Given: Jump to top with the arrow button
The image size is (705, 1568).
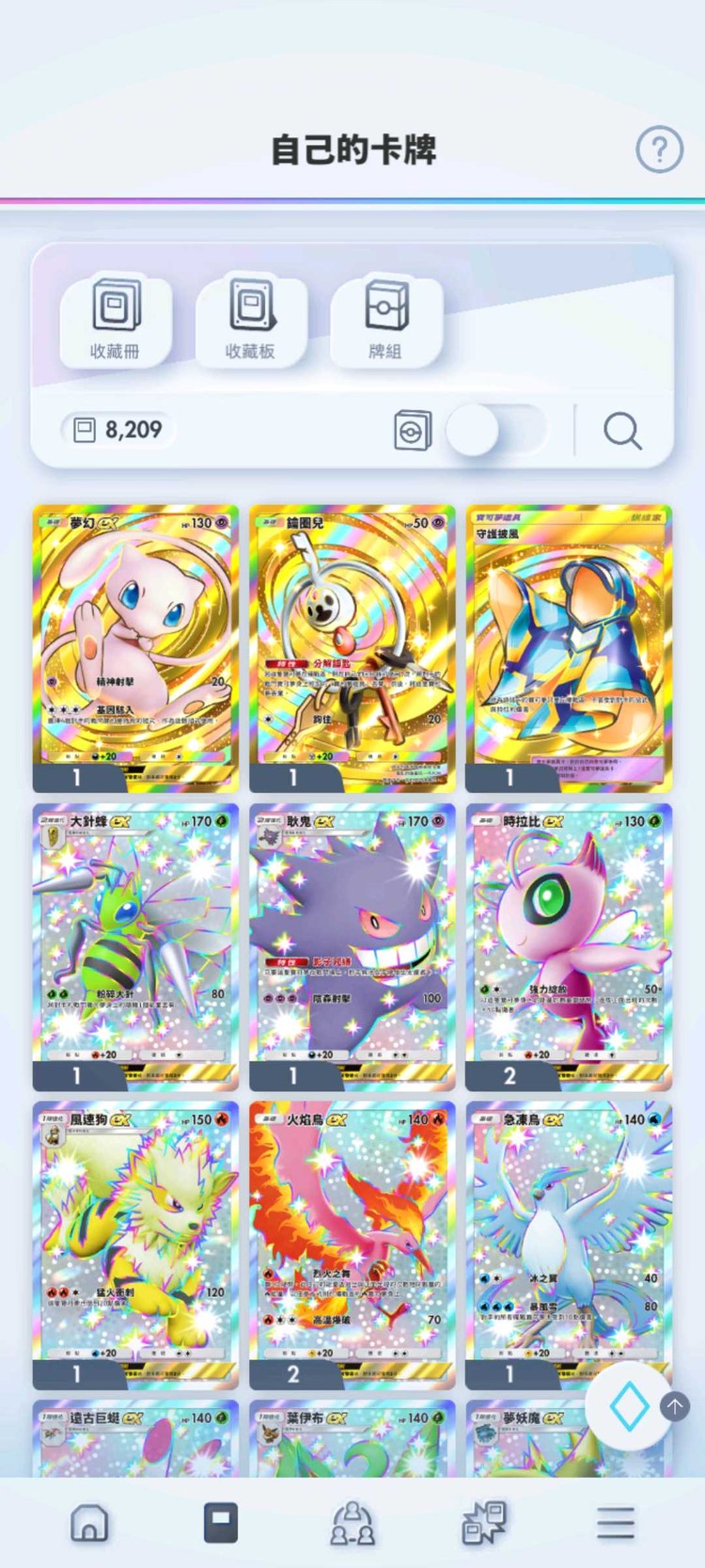Looking at the screenshot, I should click(x=675, y=1407).
